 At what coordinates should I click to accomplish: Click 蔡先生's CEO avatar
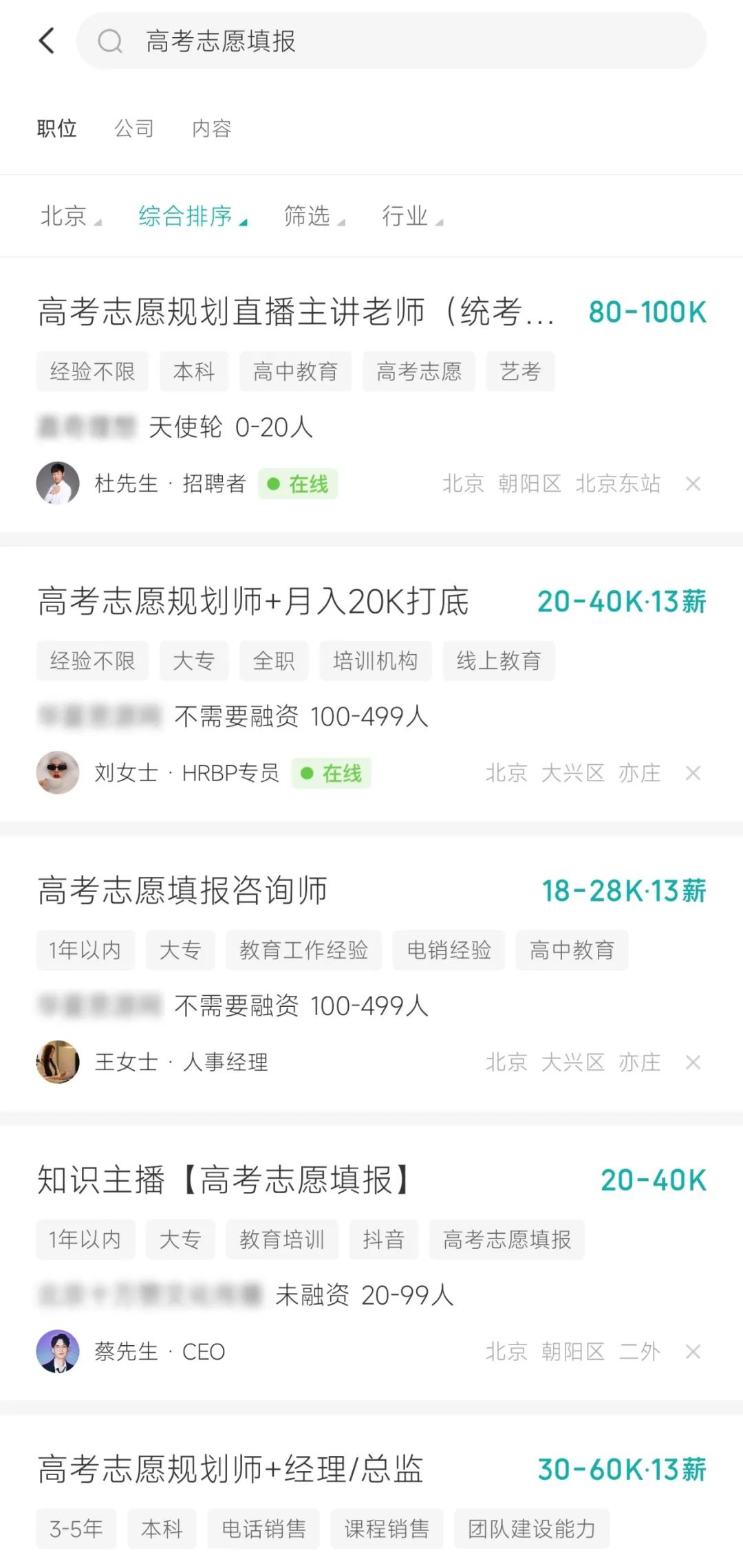[x=58, y=1351]
